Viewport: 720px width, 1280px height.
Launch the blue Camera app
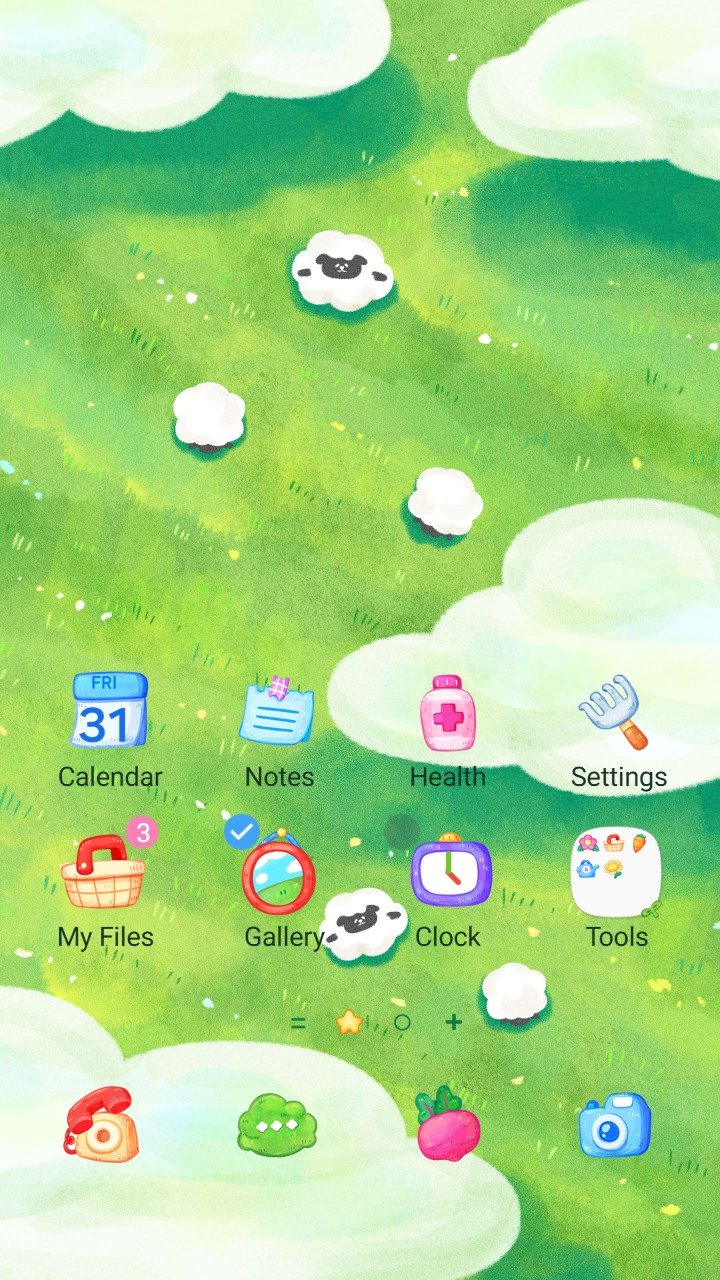tap(615, 1125)
